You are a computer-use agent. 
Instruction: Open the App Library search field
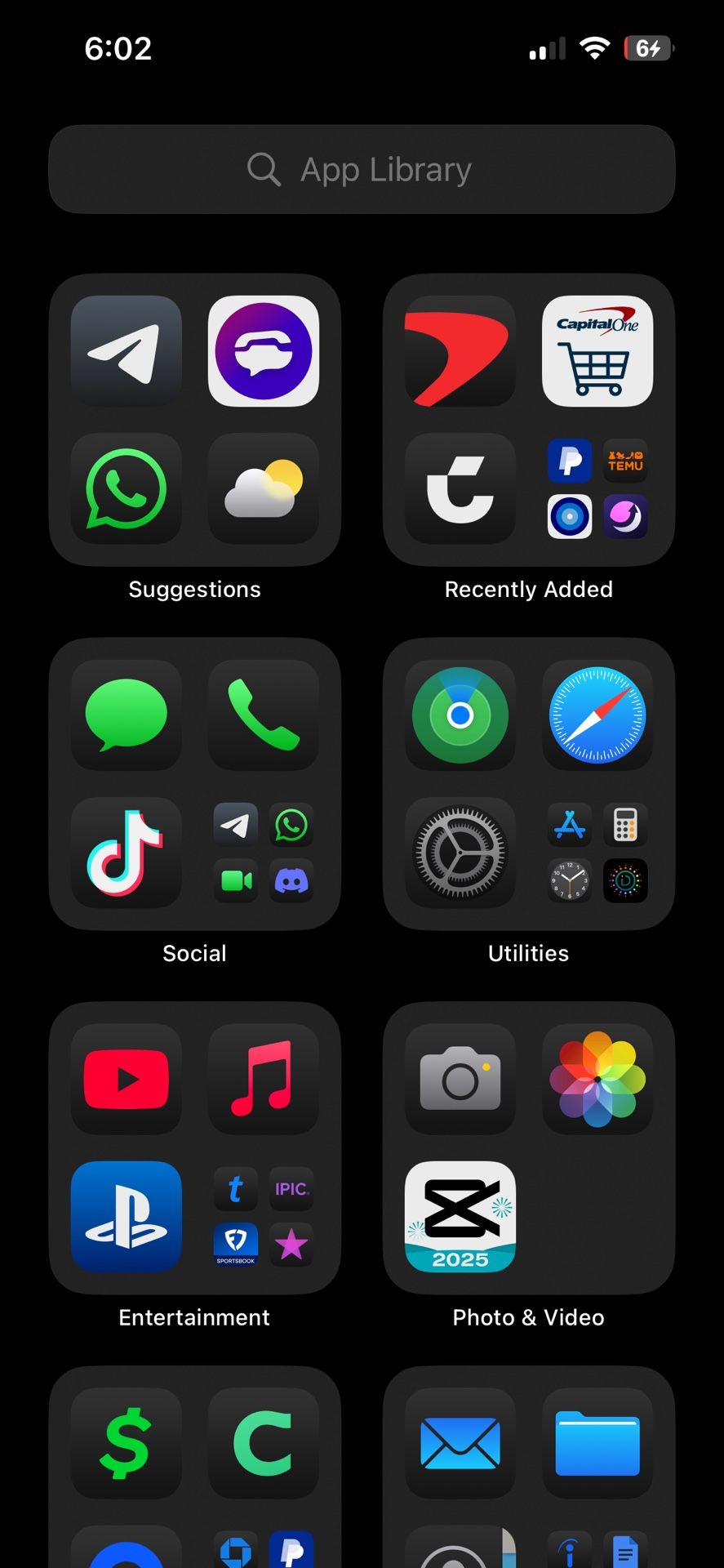click(362, 169)
